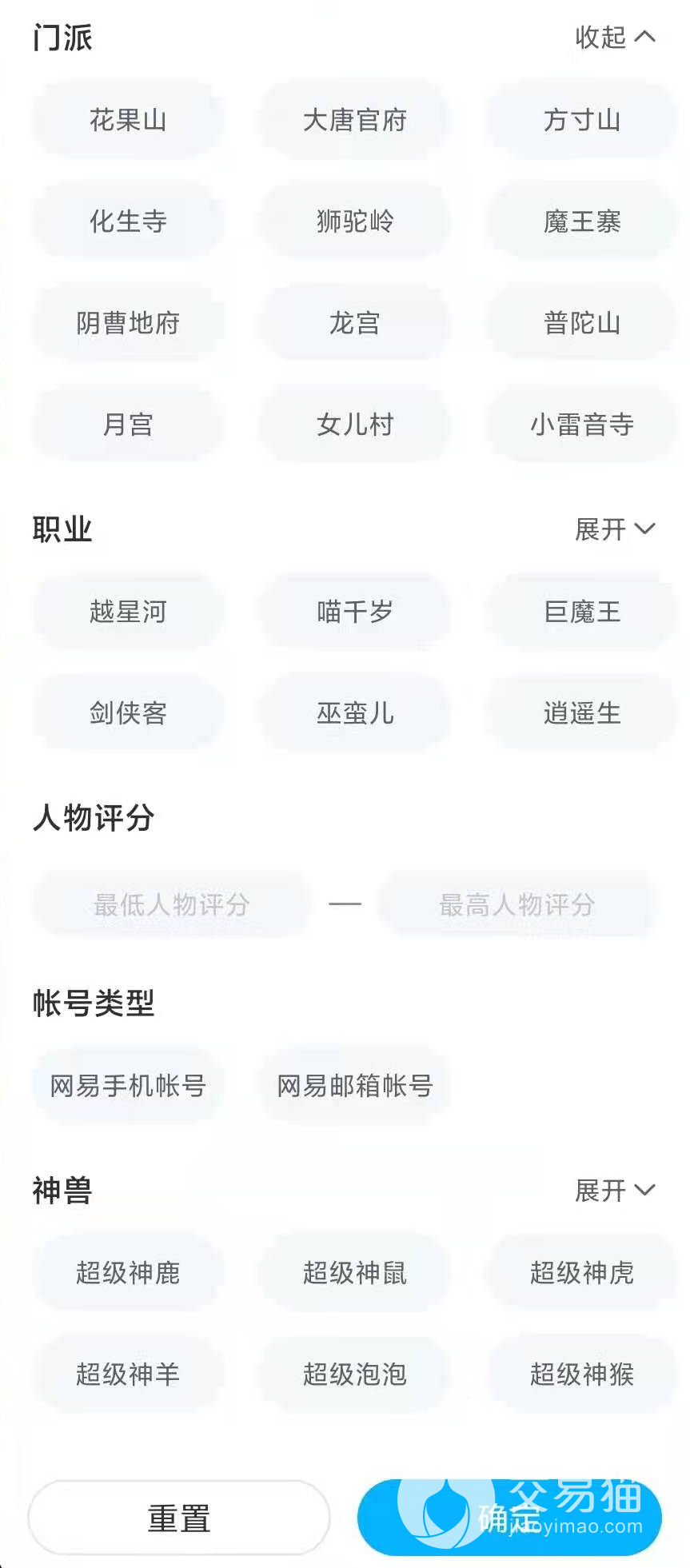Viewport: 690px width, 1568px height.
Task: Pick the 龙宫 faction chip
Action: click(354, 323)
